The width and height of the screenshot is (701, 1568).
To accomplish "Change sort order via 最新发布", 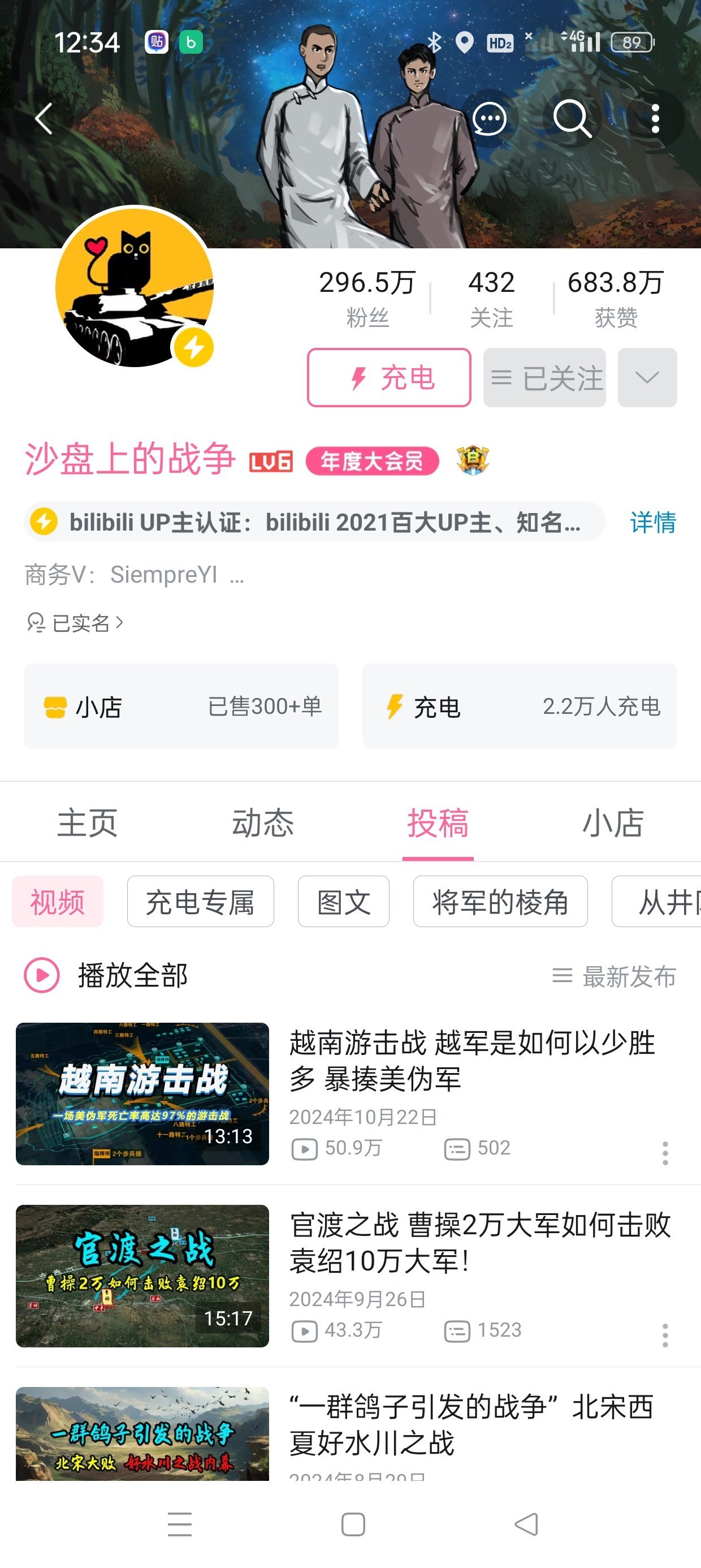I will (615, 976).
